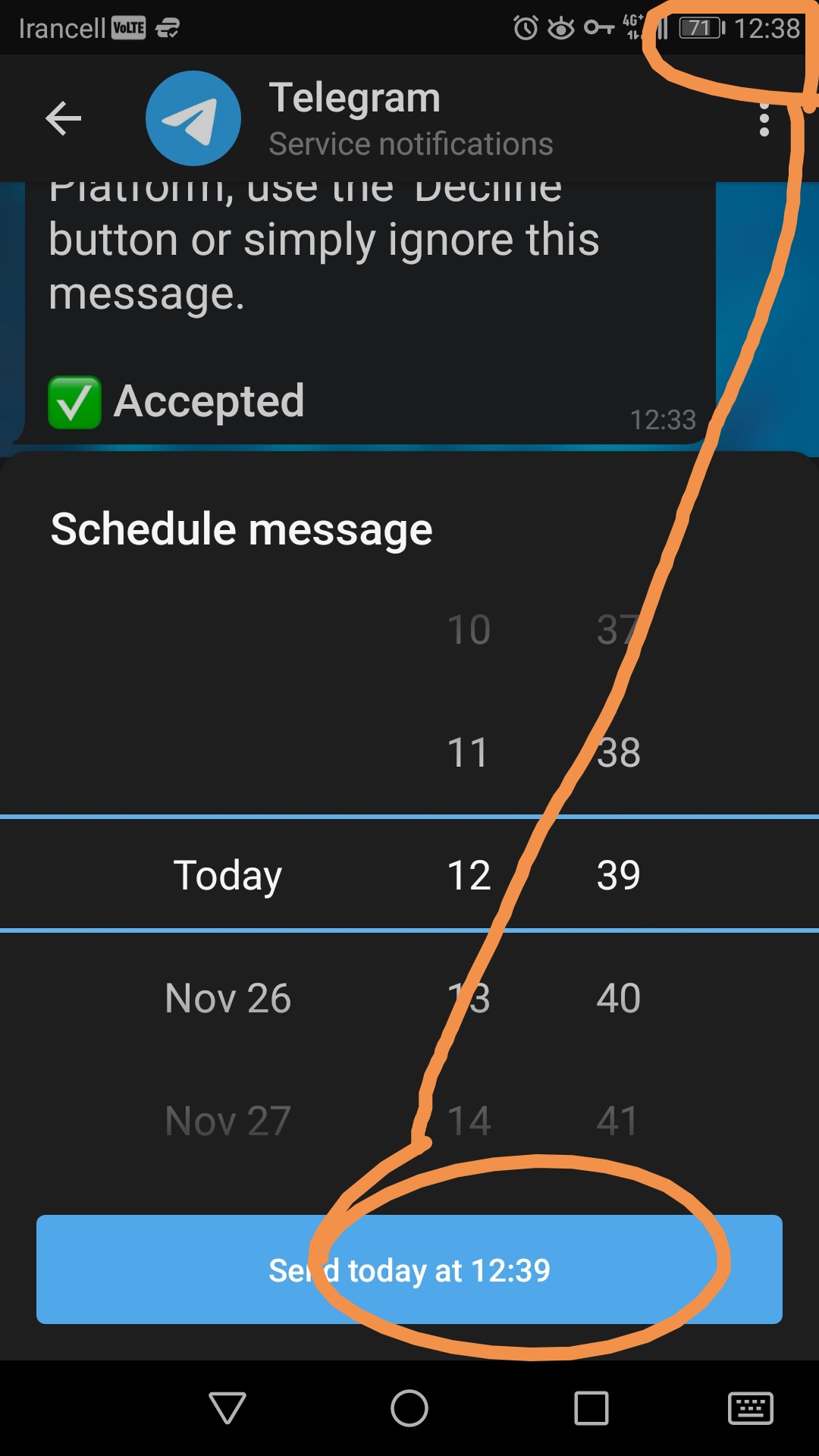Open the three-dot overflow menu
Viewport: 819px width, 1456px height.
(x=764, y=120)
